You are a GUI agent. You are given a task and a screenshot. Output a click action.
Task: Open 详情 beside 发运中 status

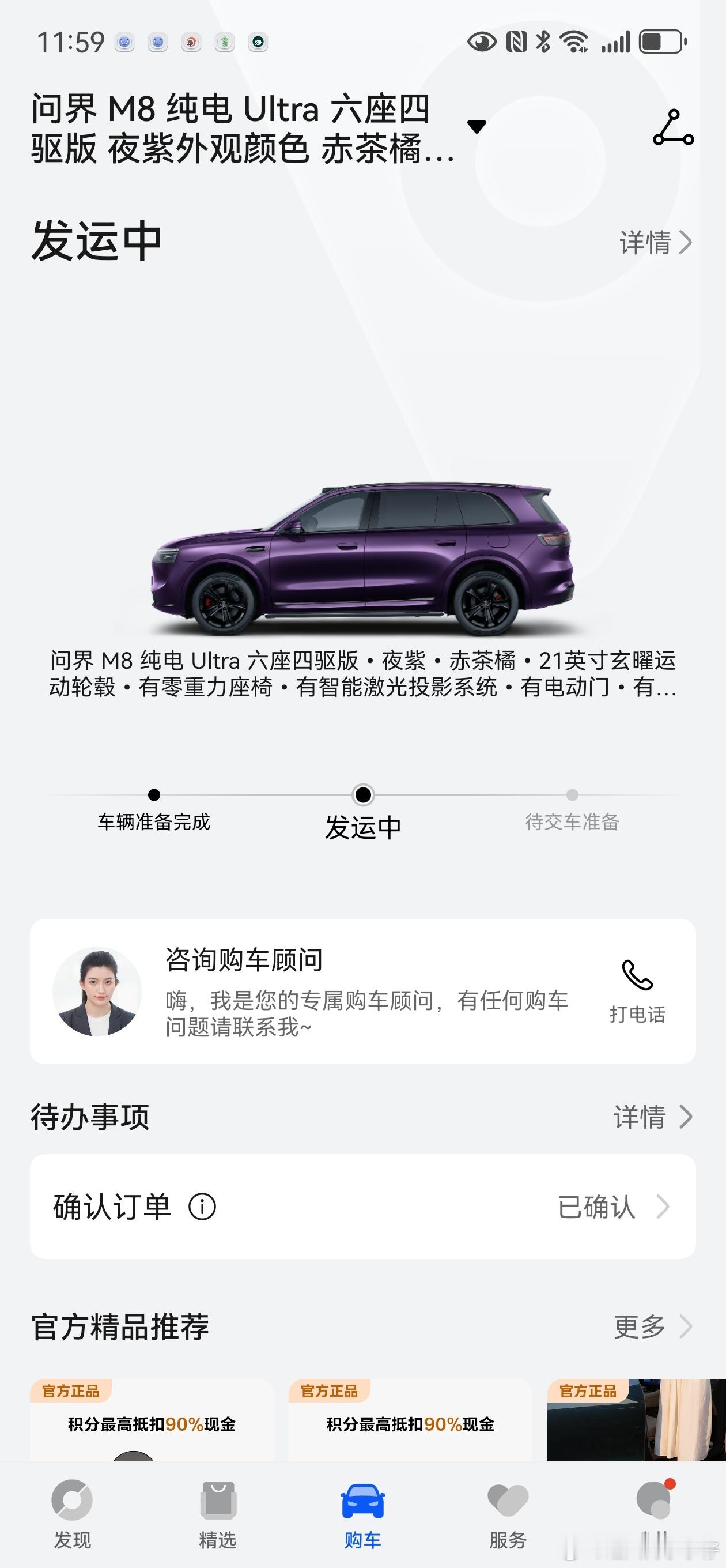point(655,242)
